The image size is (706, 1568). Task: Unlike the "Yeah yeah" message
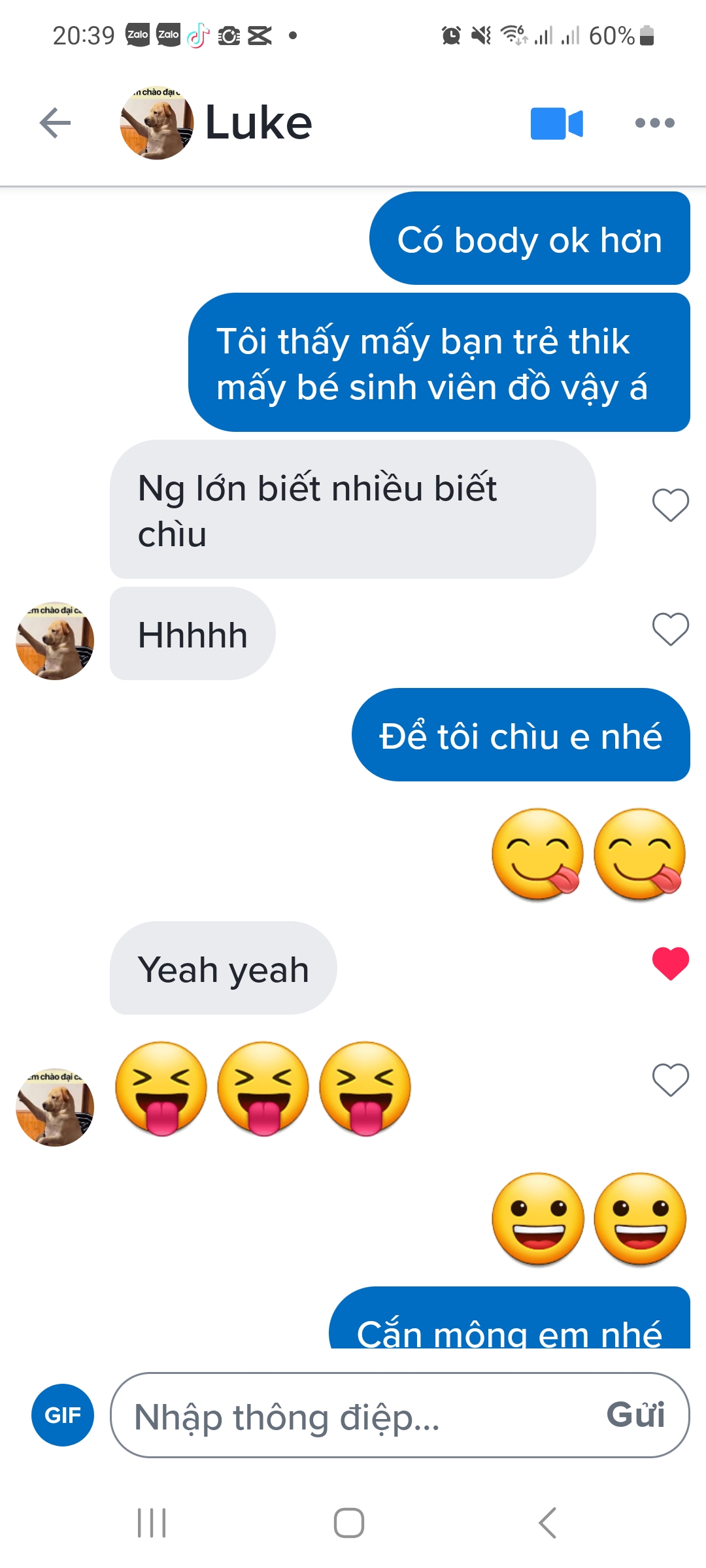pyautogui.click(x=670, y=964)
